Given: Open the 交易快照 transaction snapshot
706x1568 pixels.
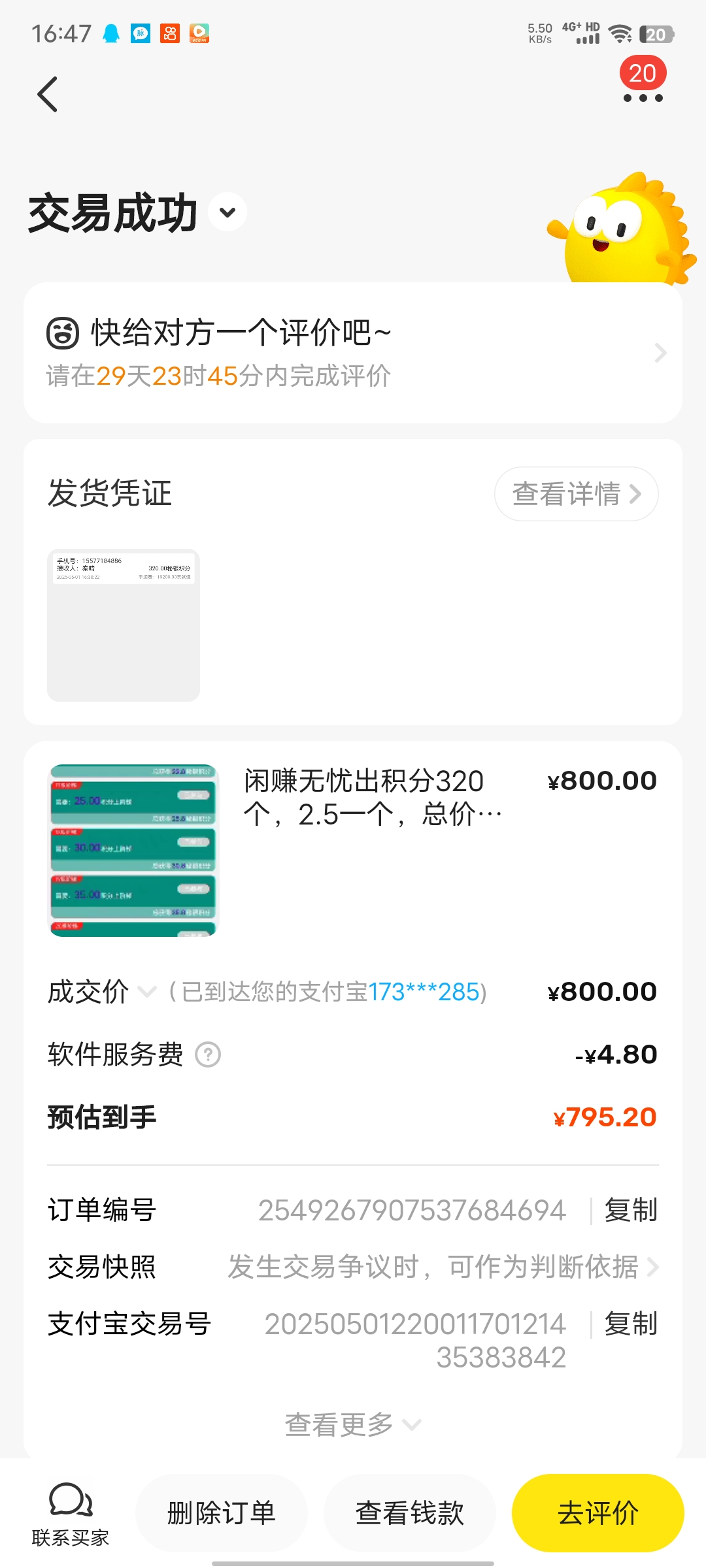Looking at the screenshot, I should click(x=353, y=1267).
